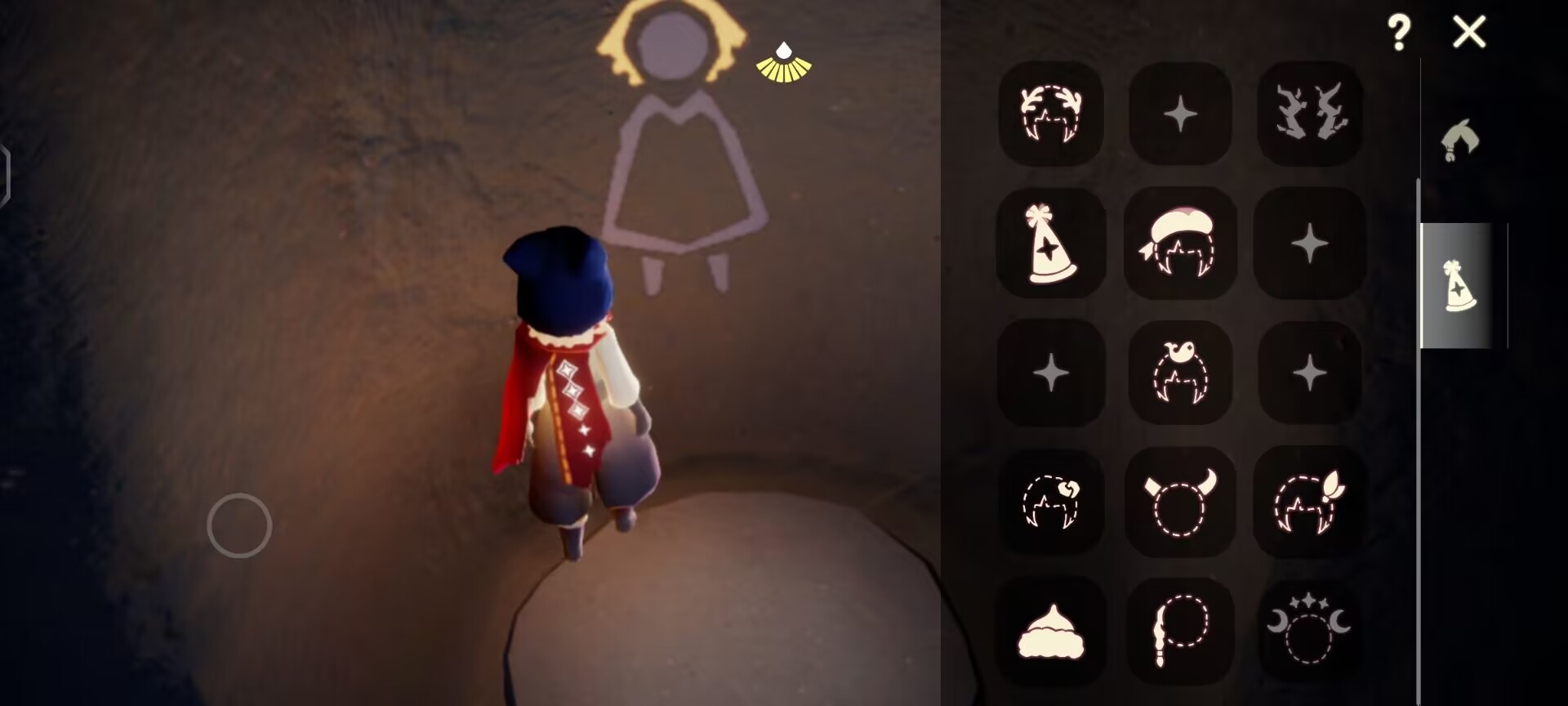Screen dimensions: 1568x706
Task: Equip the swirl cream hat
Action: click(1051, 632)
